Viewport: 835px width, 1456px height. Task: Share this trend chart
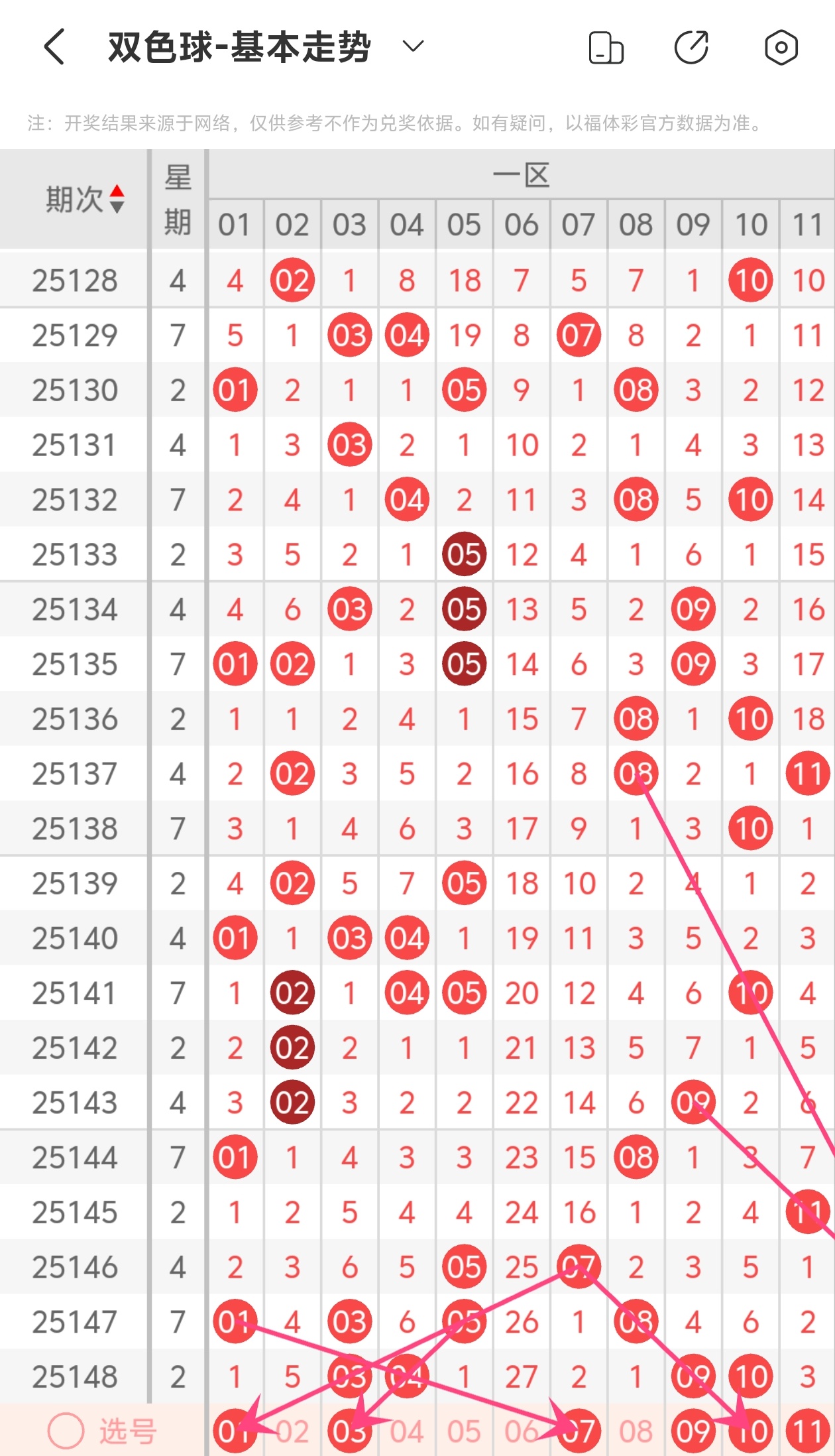click(691, 48)
